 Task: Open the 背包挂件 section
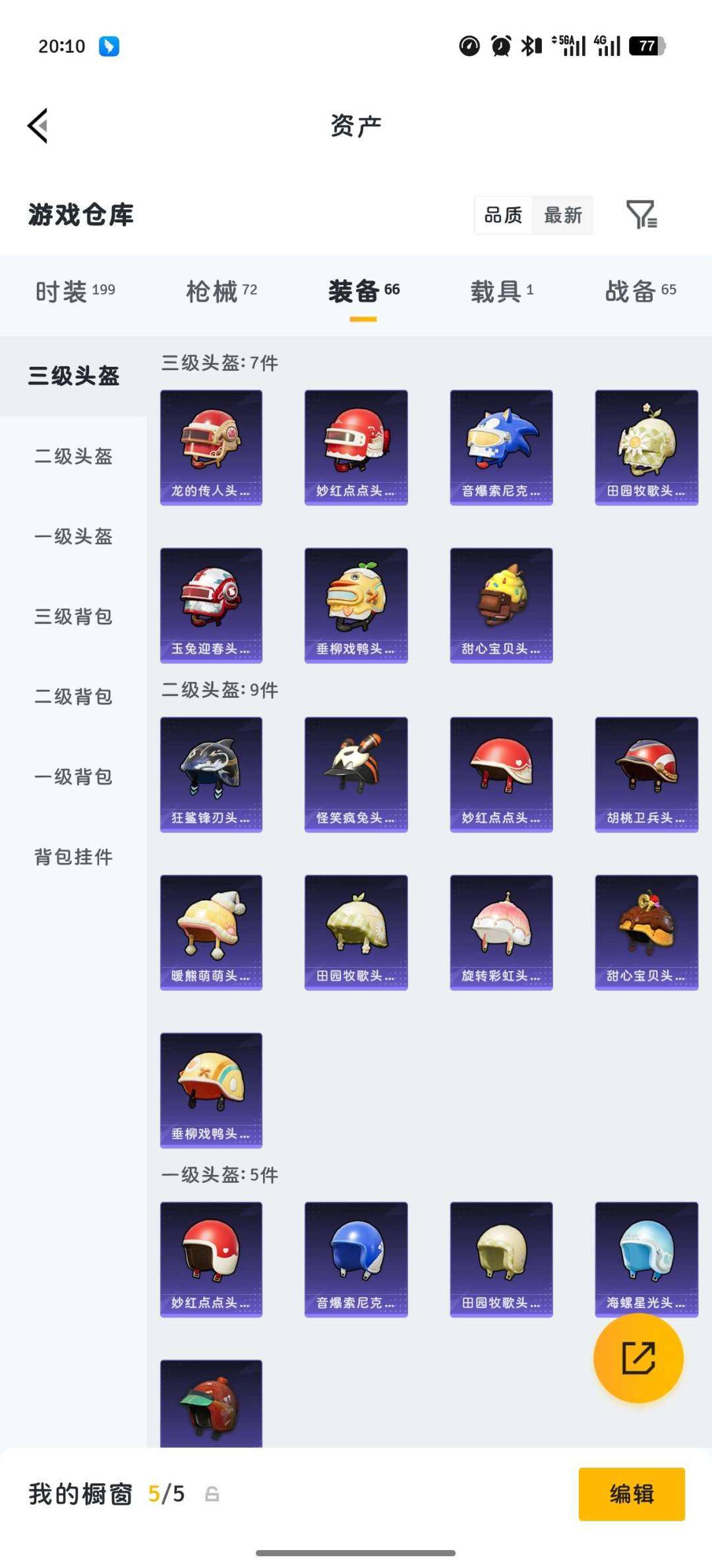click(74, 857)
